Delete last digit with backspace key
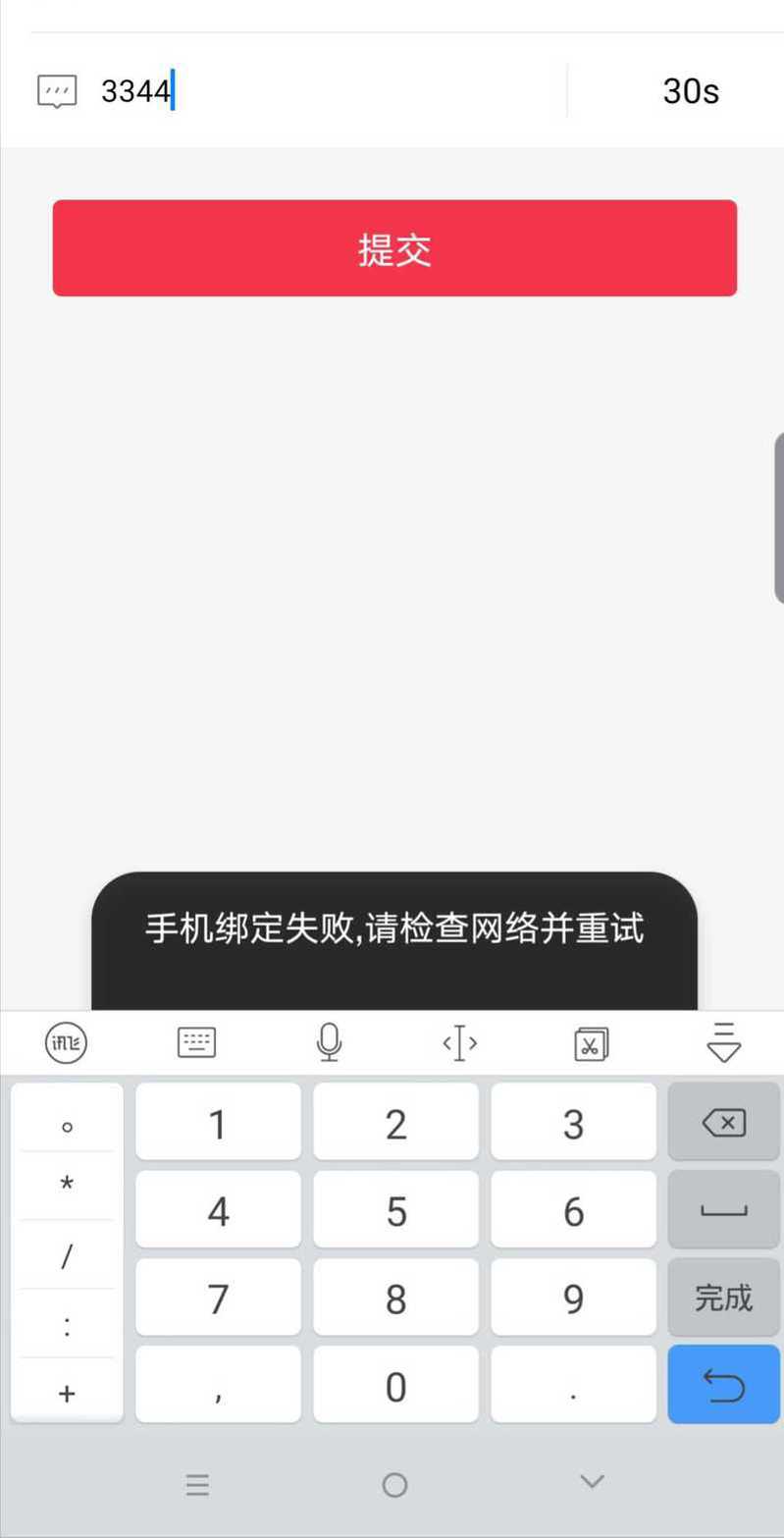784x1538 pixels. tap(723, 1122)
